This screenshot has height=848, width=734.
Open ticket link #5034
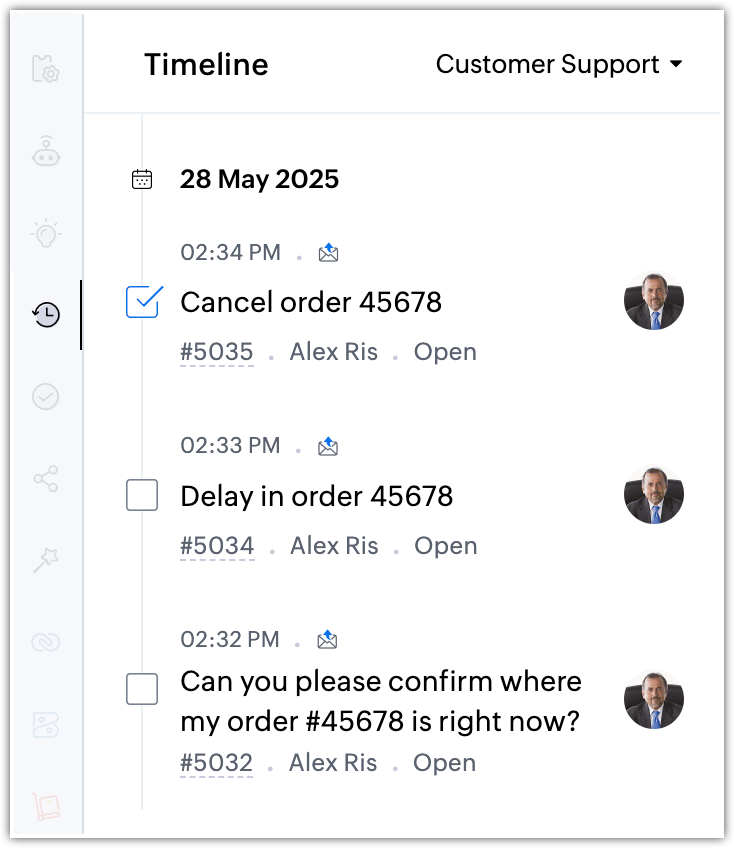[x=217, y=546]
